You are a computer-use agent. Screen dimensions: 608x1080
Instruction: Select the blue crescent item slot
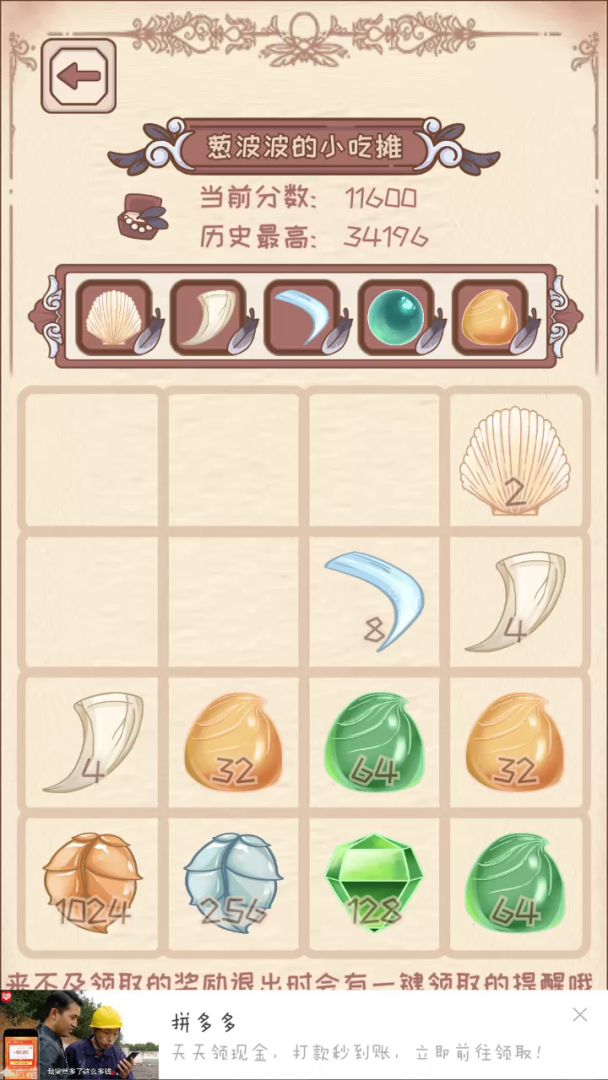302,318
